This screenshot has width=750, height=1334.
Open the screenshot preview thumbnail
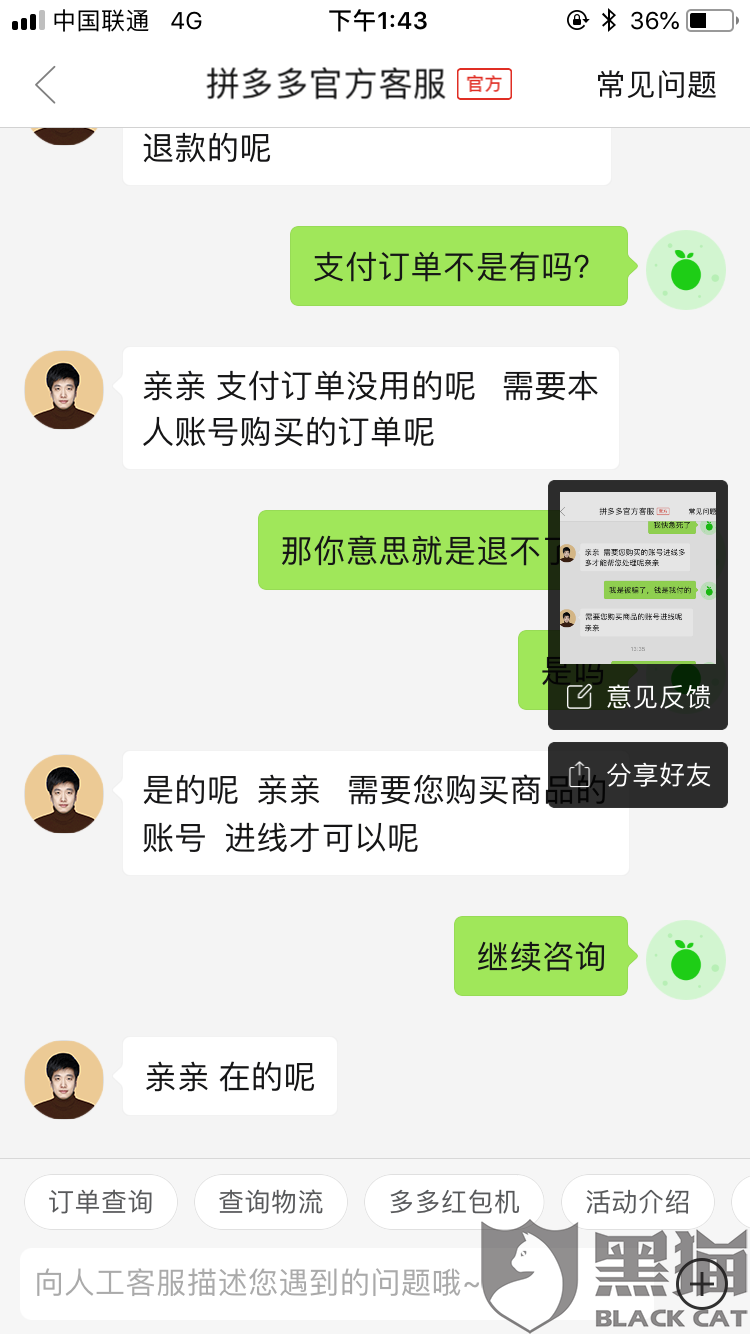point(637,577)
